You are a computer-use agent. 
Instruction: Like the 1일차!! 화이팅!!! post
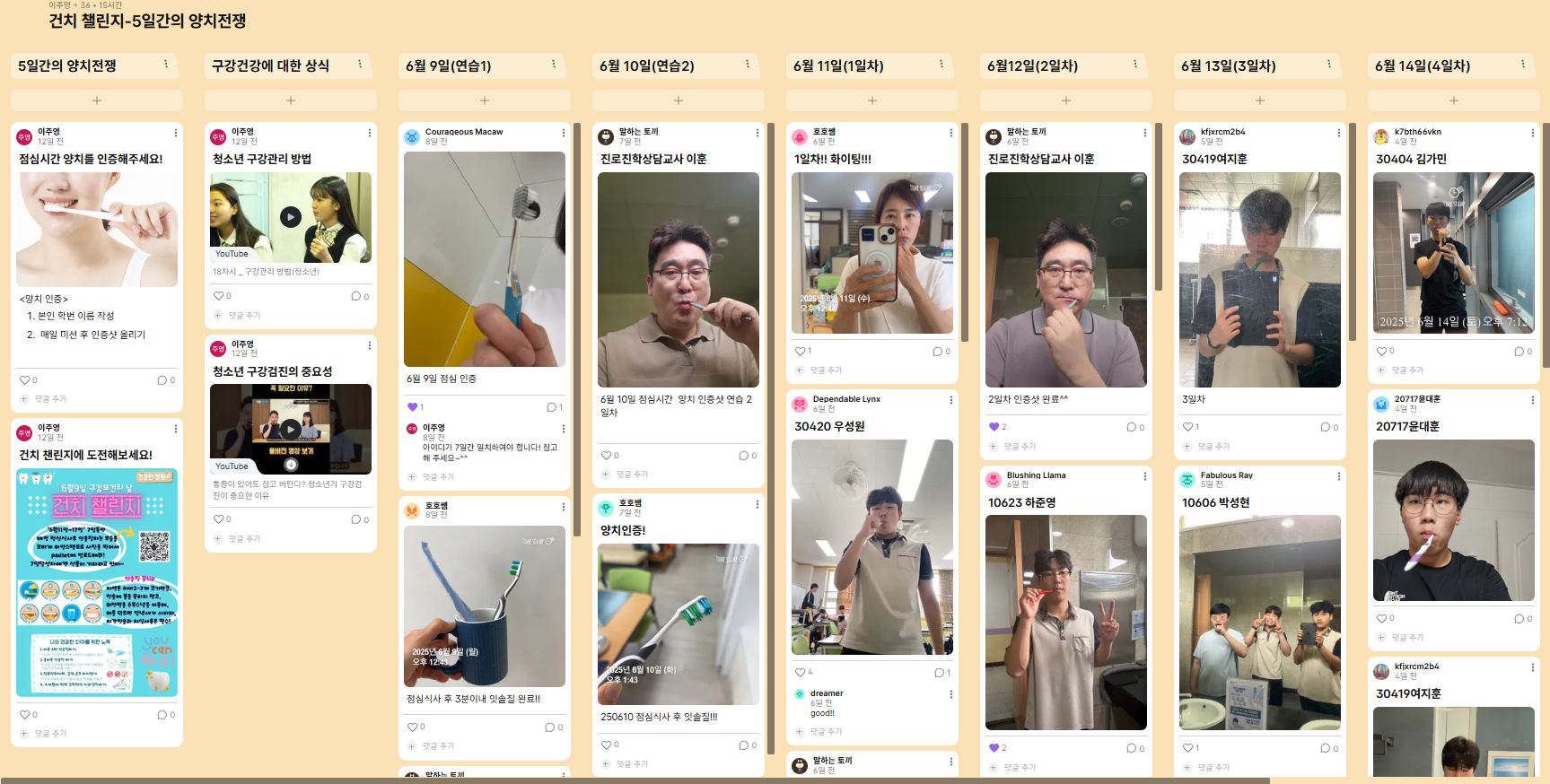click(800, 352)
